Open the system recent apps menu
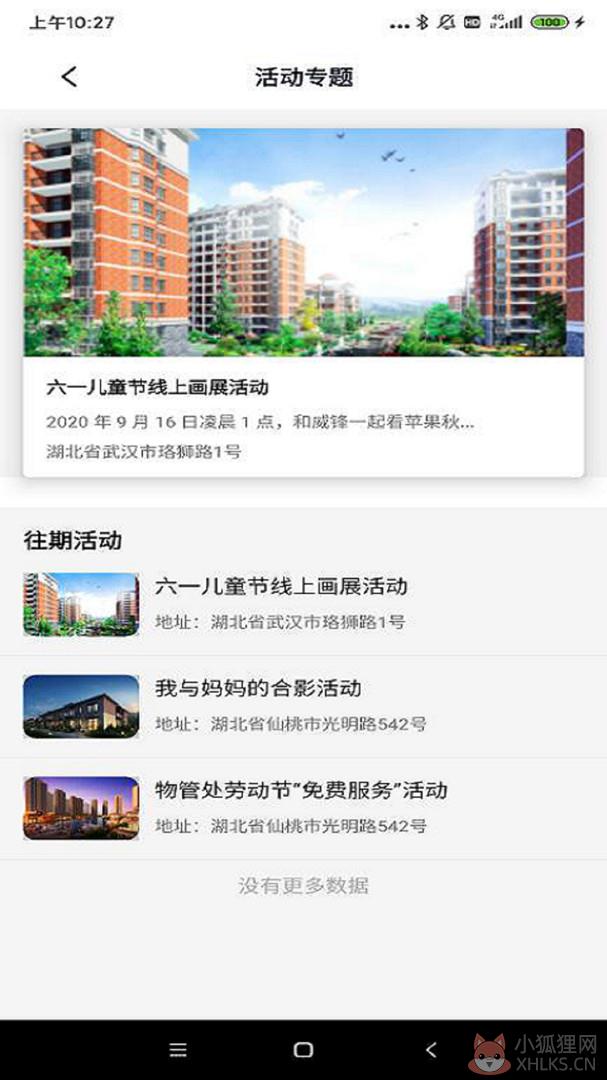 [178, 1050]
